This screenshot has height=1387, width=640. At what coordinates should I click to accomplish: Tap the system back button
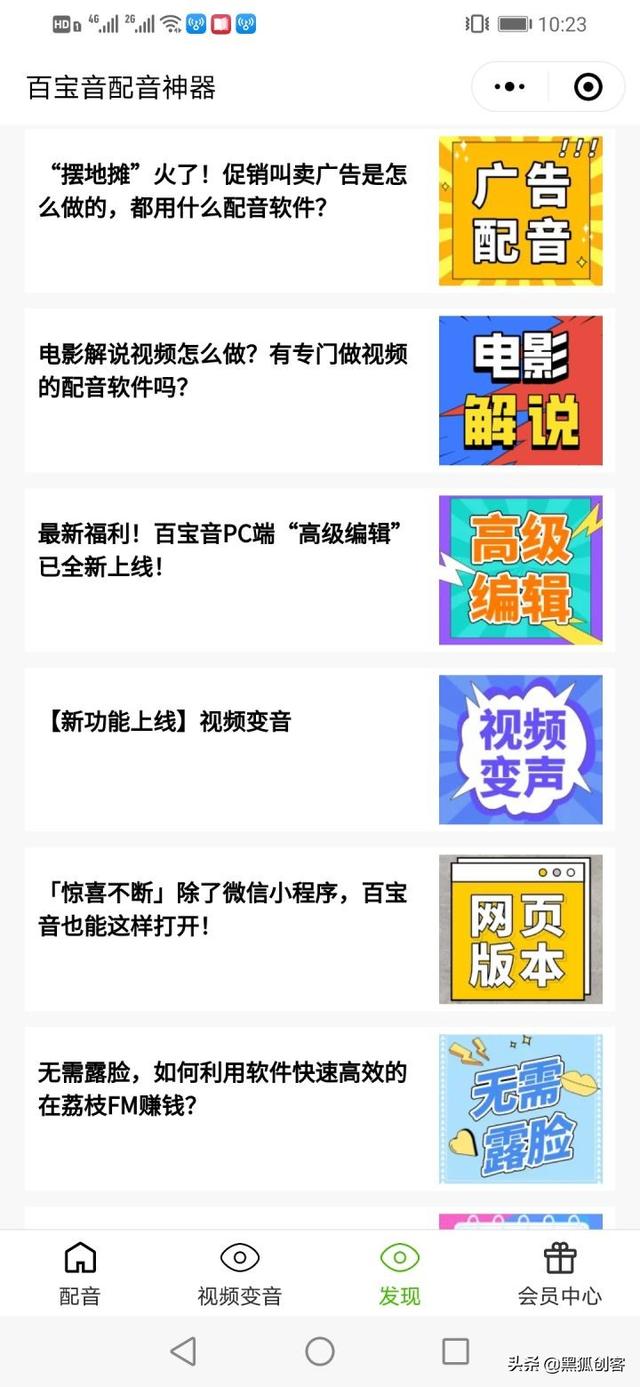point(183,1352)
